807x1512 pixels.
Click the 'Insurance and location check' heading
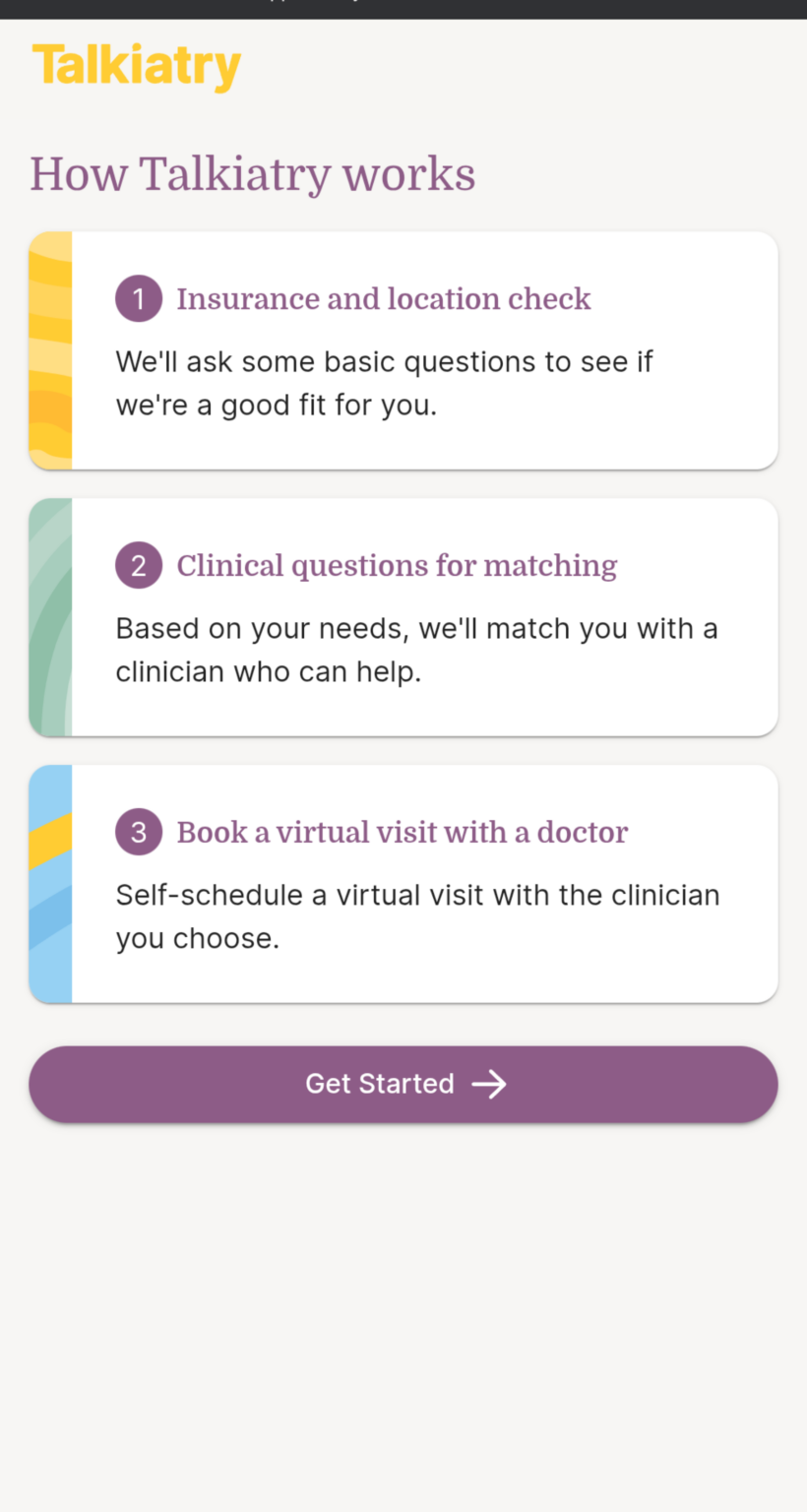pyautogui.click(x=384, y=298)
